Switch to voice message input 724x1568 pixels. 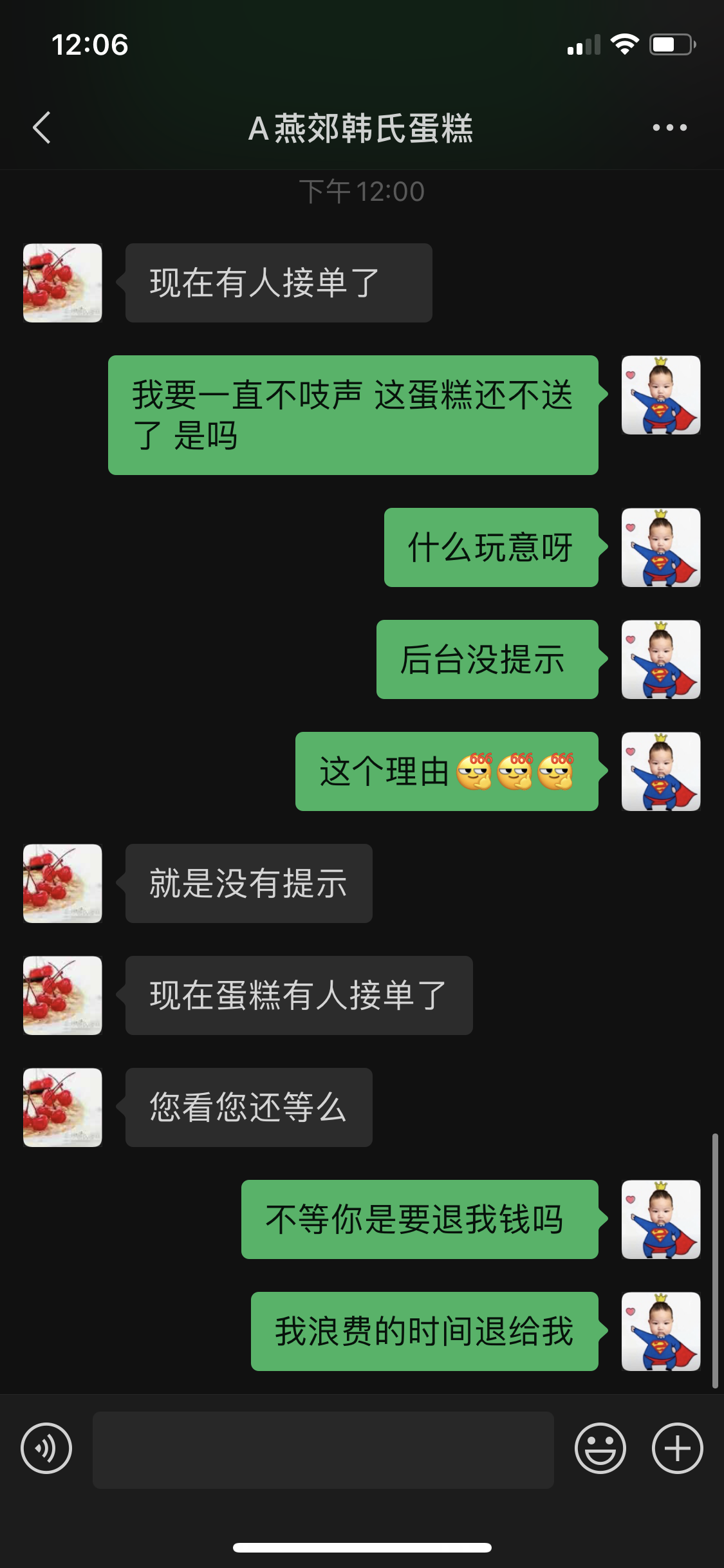pos(46,1449)
